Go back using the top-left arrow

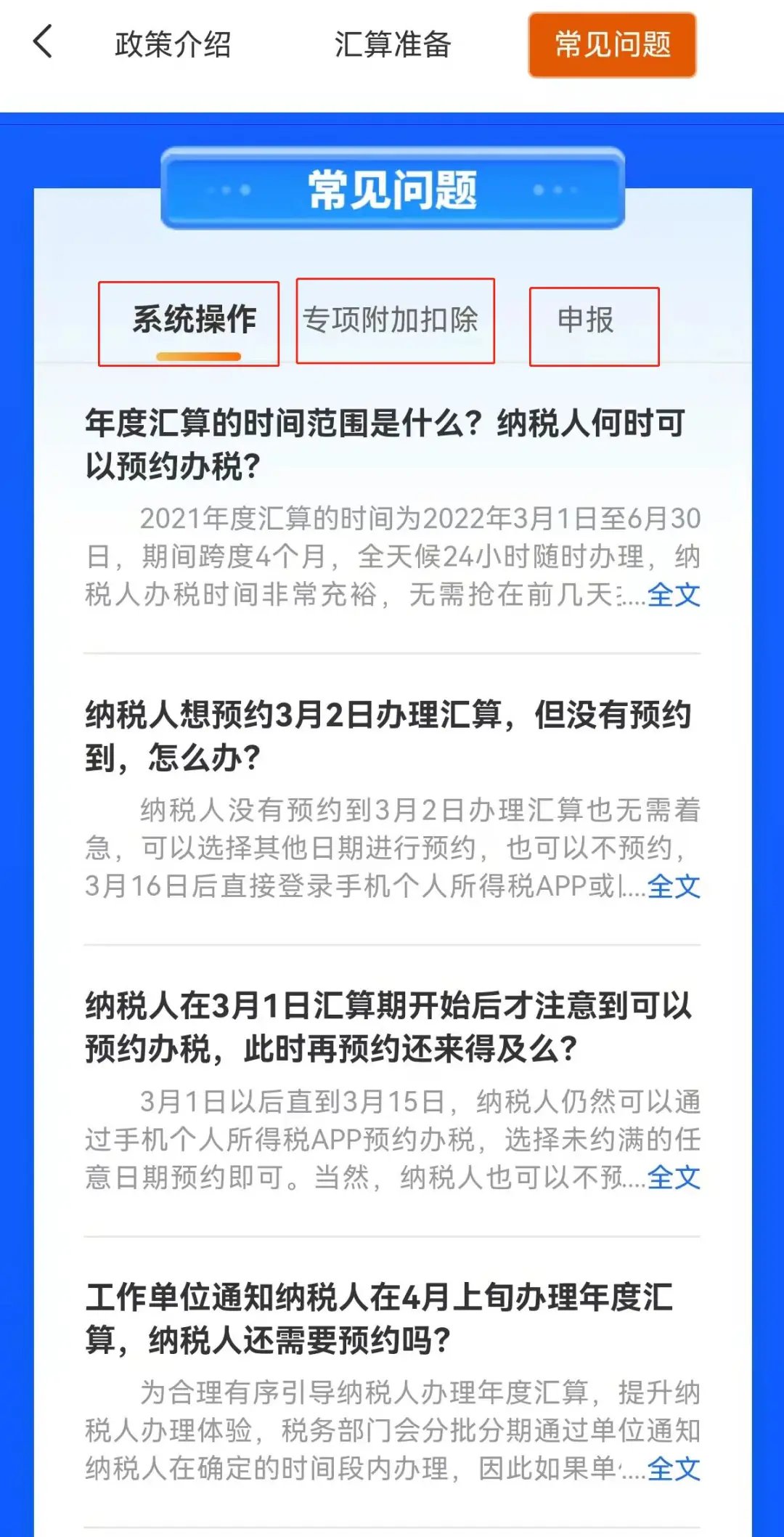44,41
